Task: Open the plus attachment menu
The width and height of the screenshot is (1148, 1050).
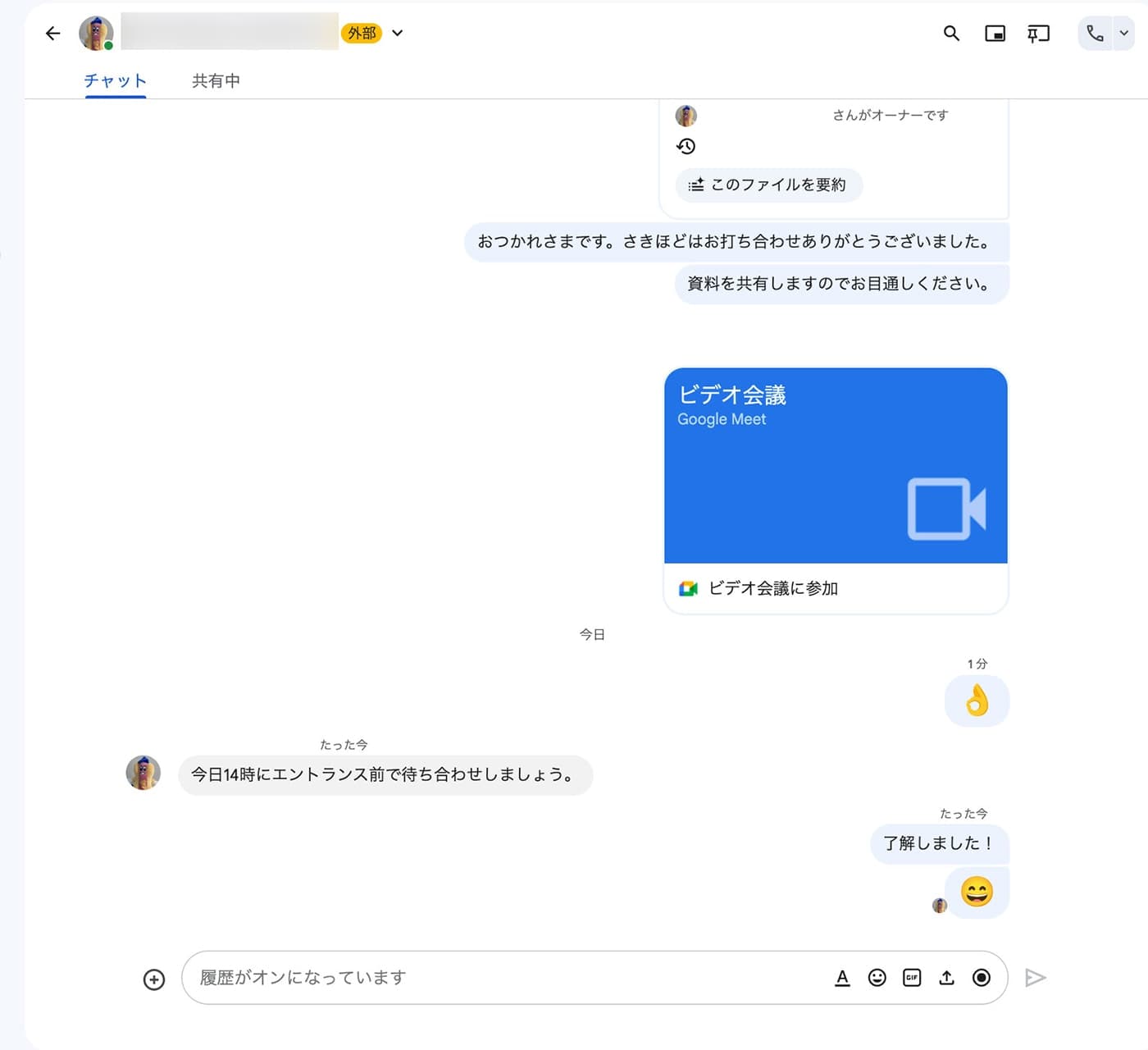Action: 154,979
